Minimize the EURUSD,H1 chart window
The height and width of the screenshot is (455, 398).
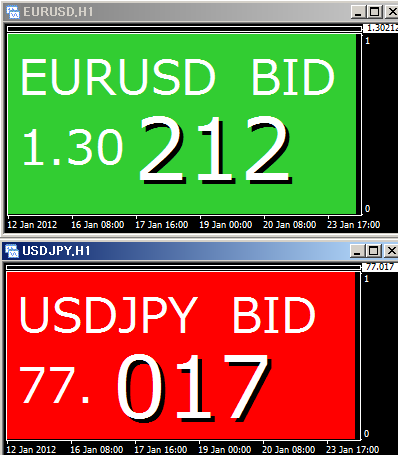pyautogui.click(x=358, y=12)
